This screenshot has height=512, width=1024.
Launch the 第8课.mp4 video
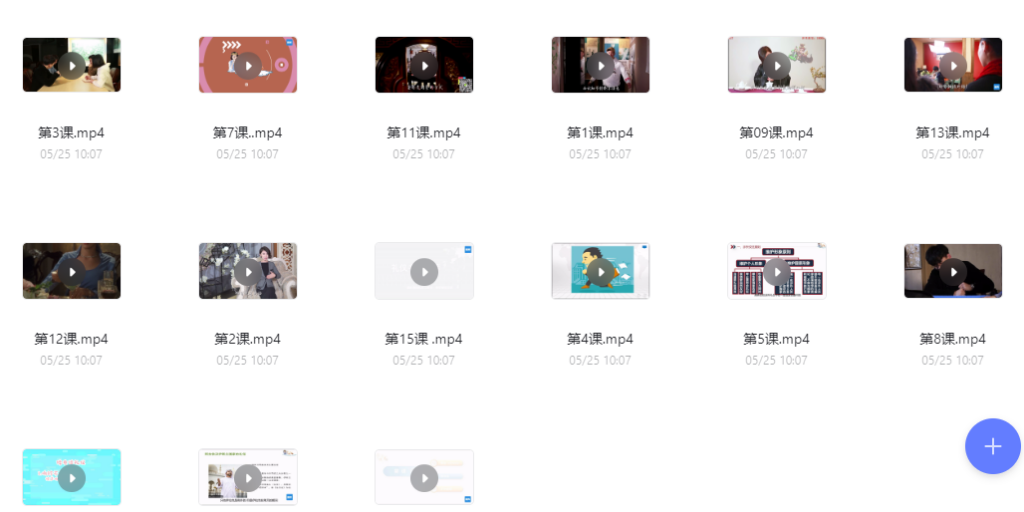952,271
